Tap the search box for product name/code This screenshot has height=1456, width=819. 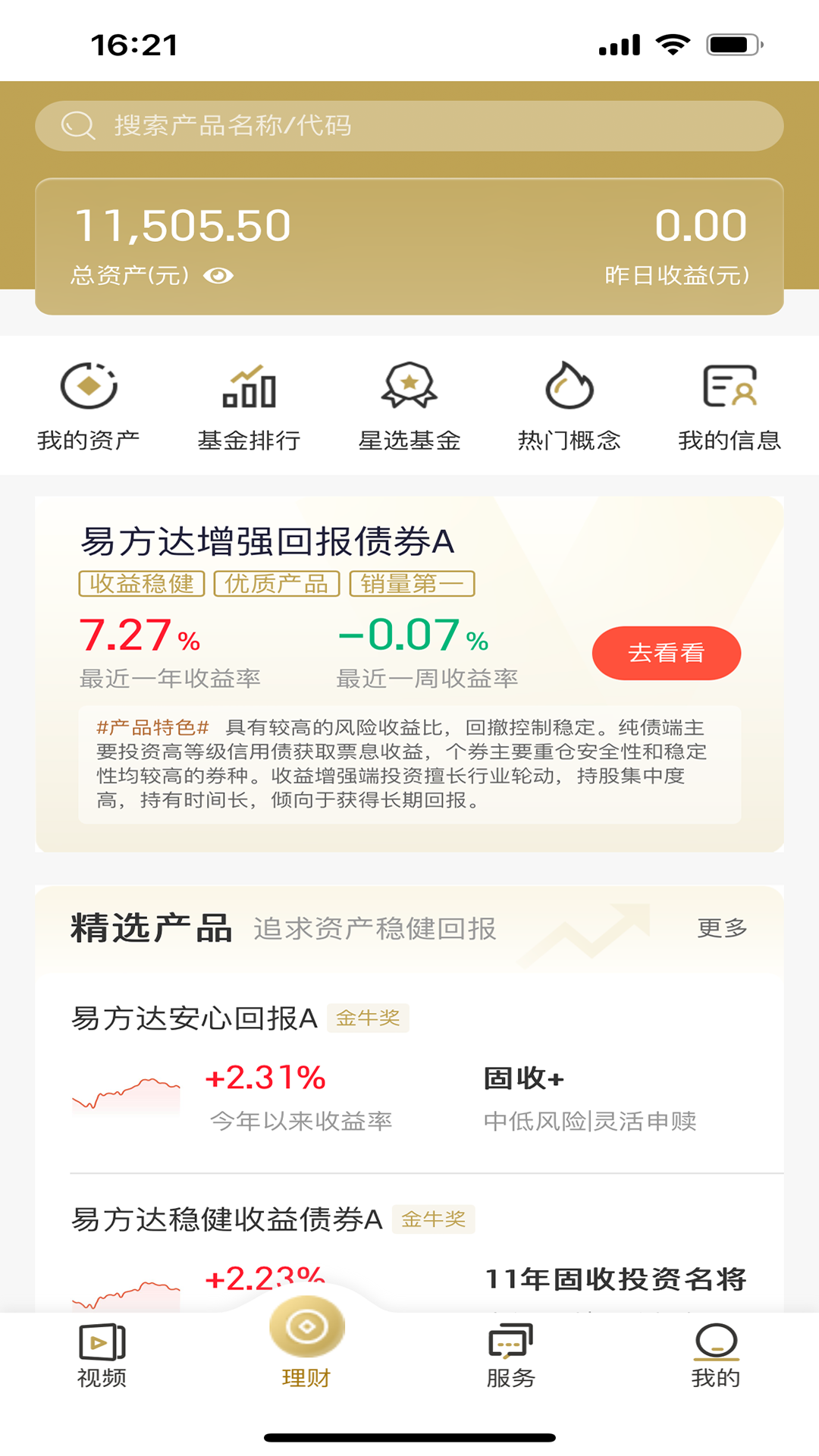coord(409,126)
